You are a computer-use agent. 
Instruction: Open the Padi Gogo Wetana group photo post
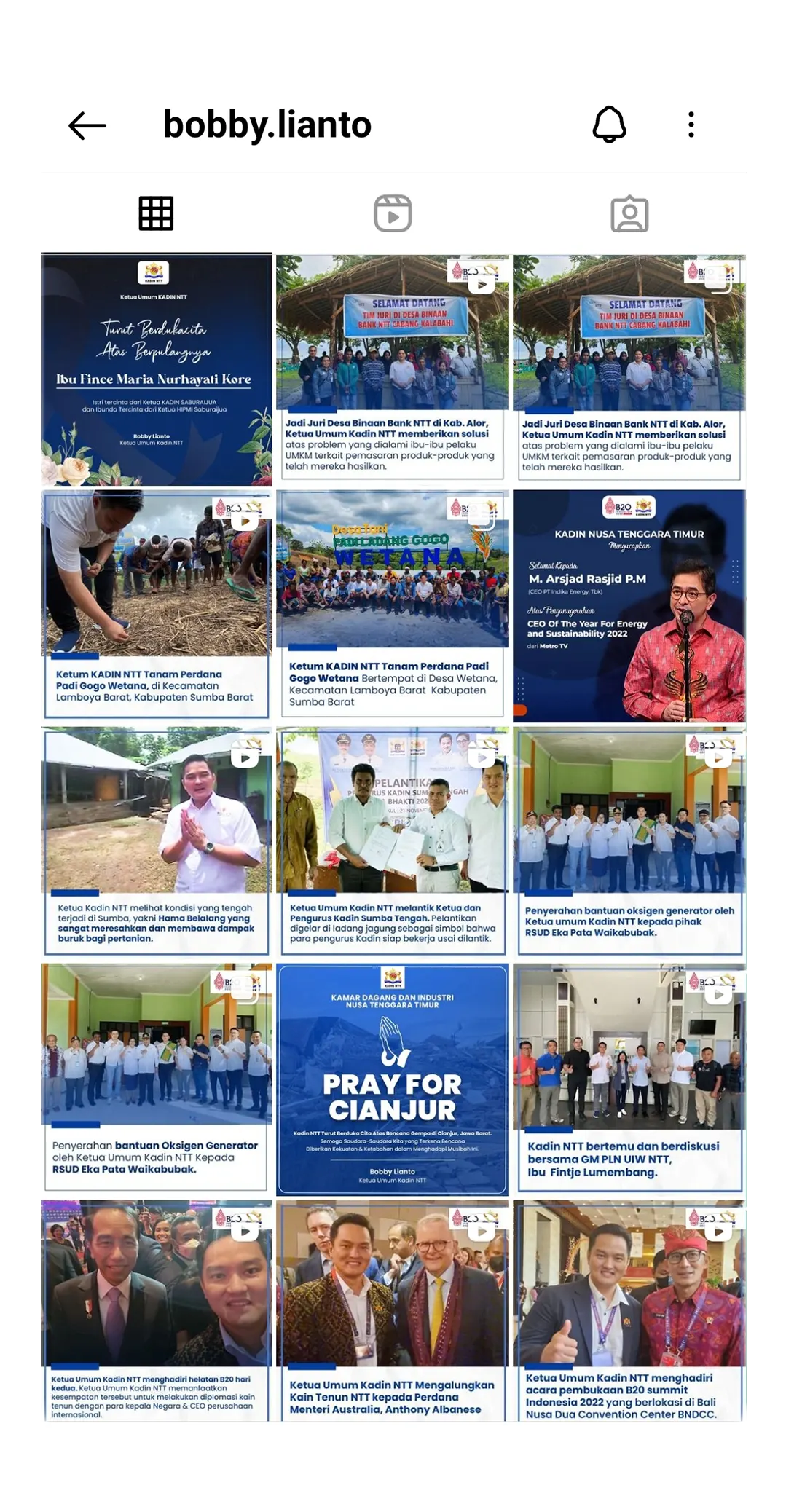[392, 605]
